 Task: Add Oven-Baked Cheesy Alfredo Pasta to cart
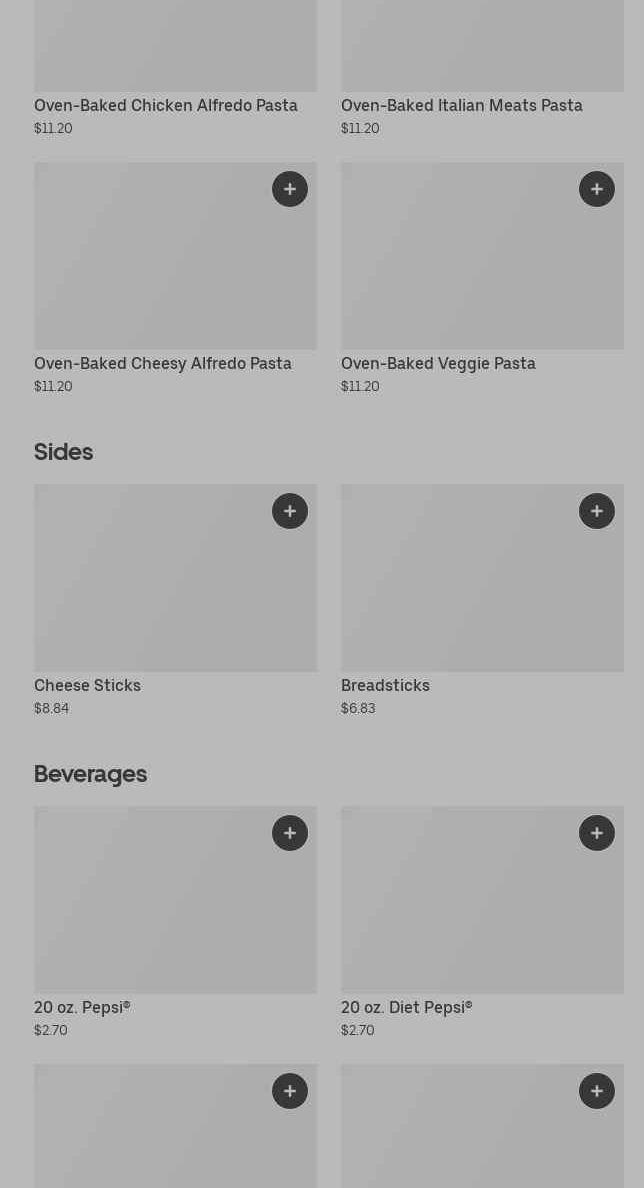(x=290, y=189)
